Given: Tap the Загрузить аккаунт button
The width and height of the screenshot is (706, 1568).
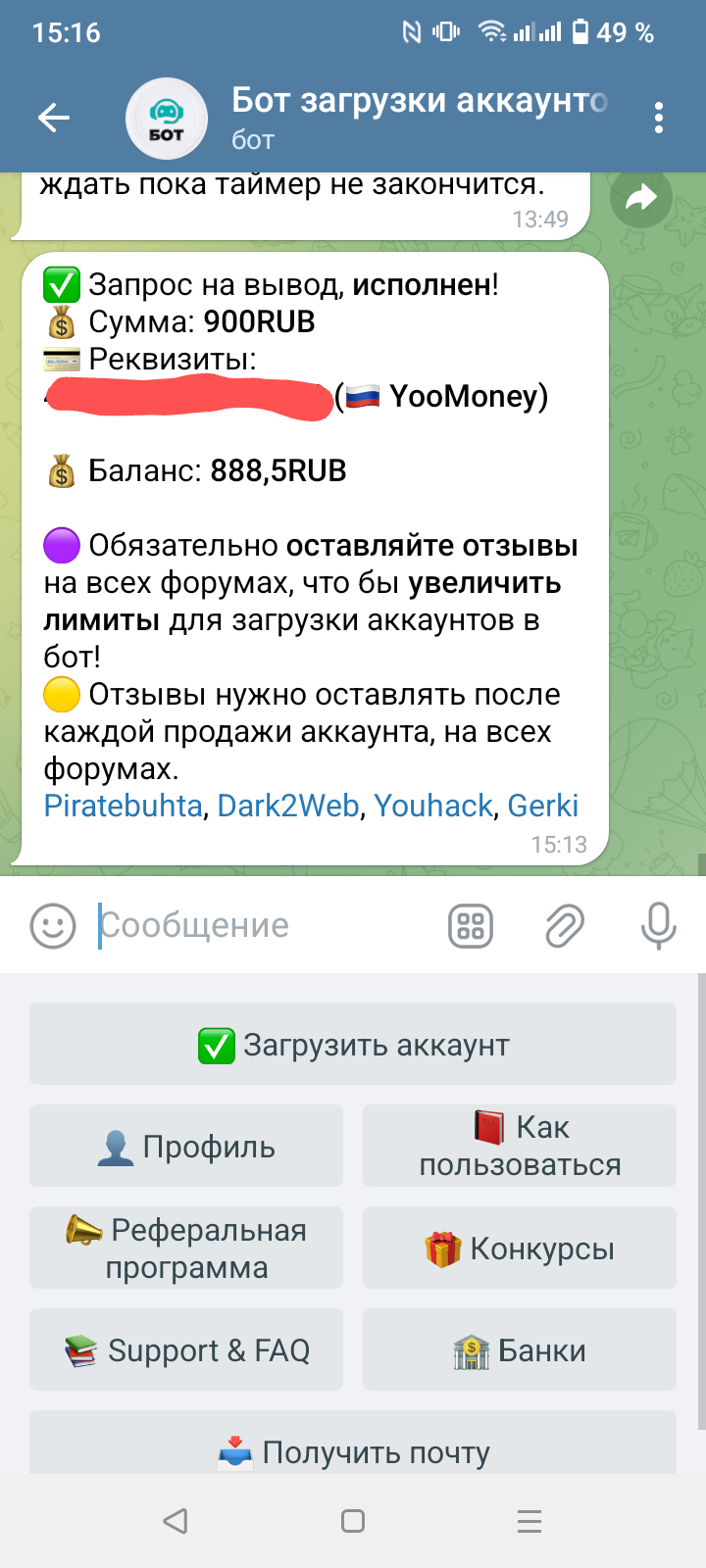Looking at the screenshot, I should point(353,1045).
